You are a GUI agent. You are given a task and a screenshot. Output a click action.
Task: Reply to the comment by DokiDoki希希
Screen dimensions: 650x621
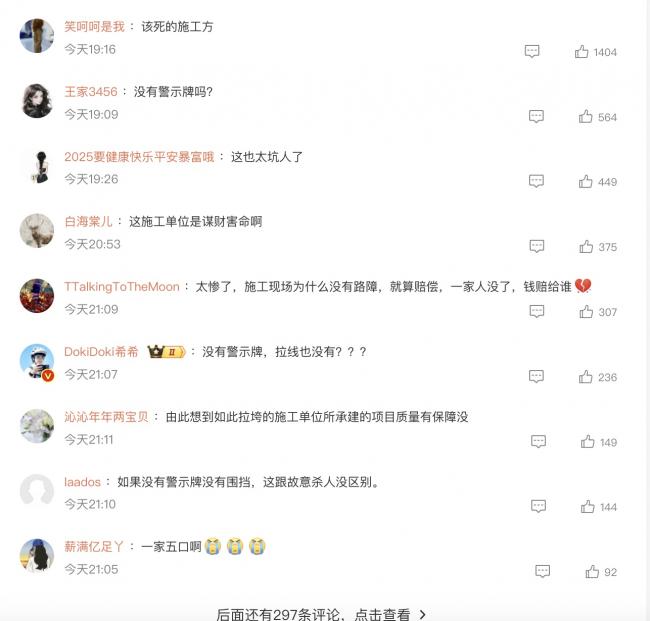coord(536,377)
